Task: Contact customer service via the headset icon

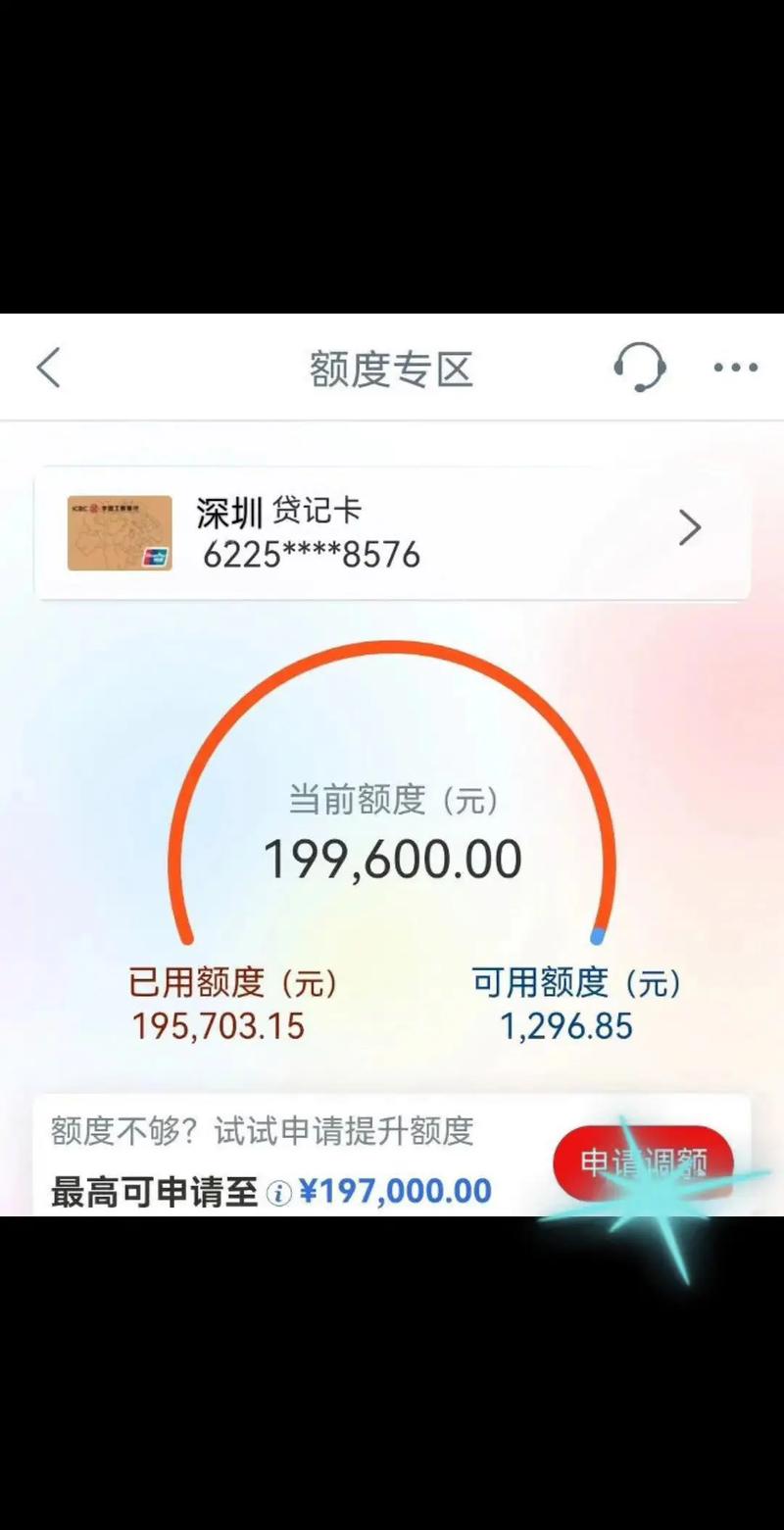Action: [640, 368]
